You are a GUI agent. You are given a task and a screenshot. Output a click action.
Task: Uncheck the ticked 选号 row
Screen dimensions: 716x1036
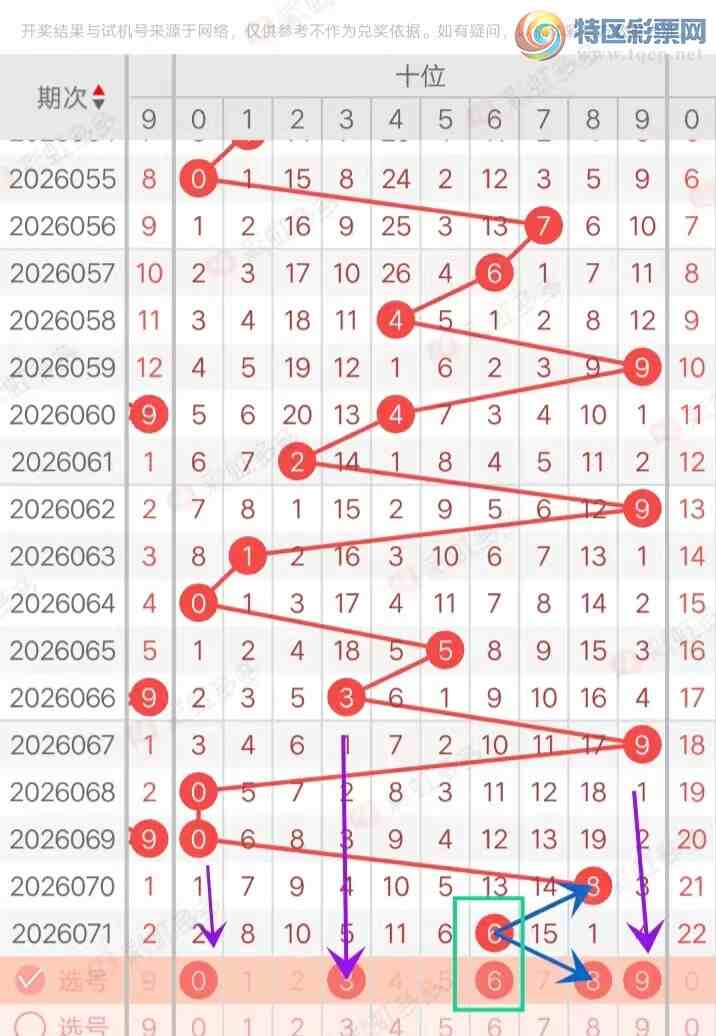pos(32,981)
